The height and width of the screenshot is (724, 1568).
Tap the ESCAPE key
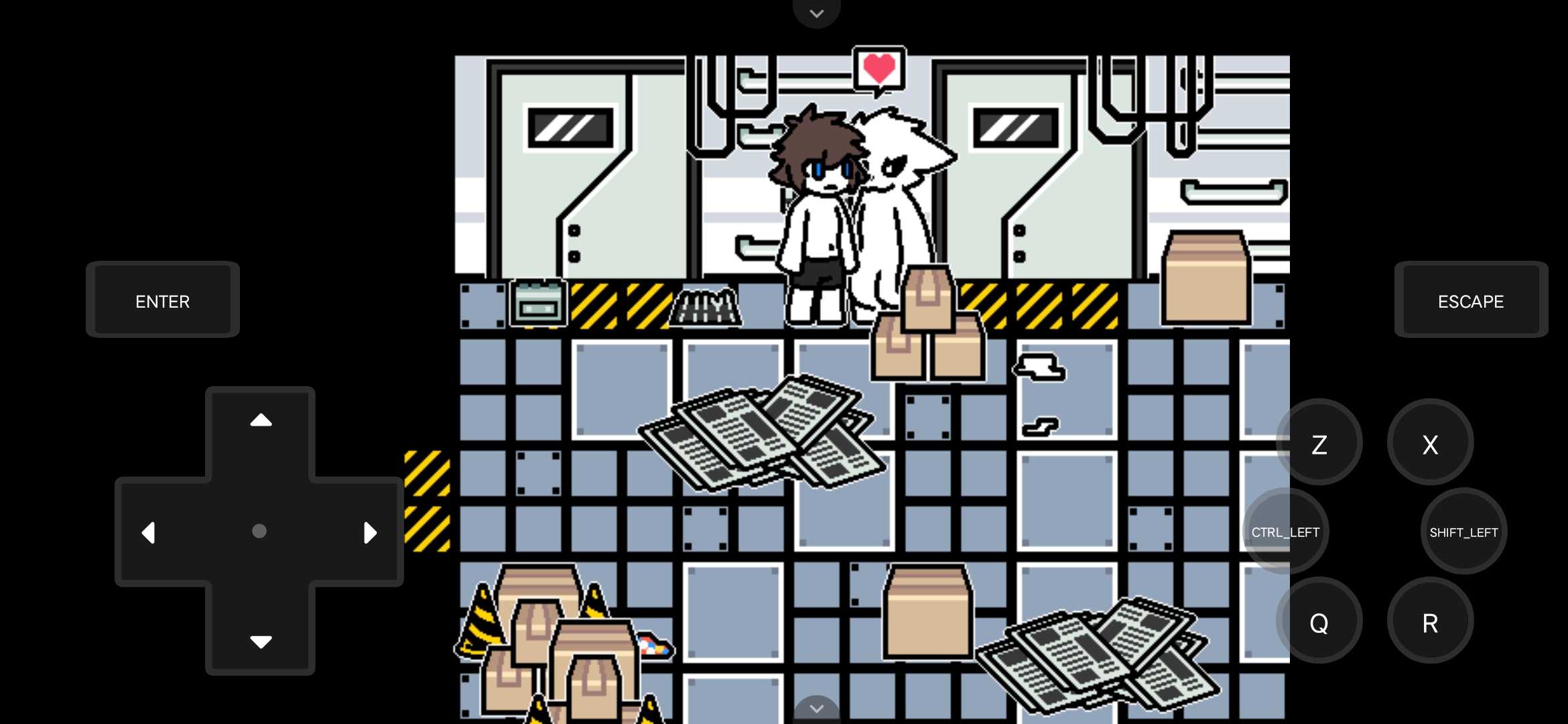tap(1471, 301)
